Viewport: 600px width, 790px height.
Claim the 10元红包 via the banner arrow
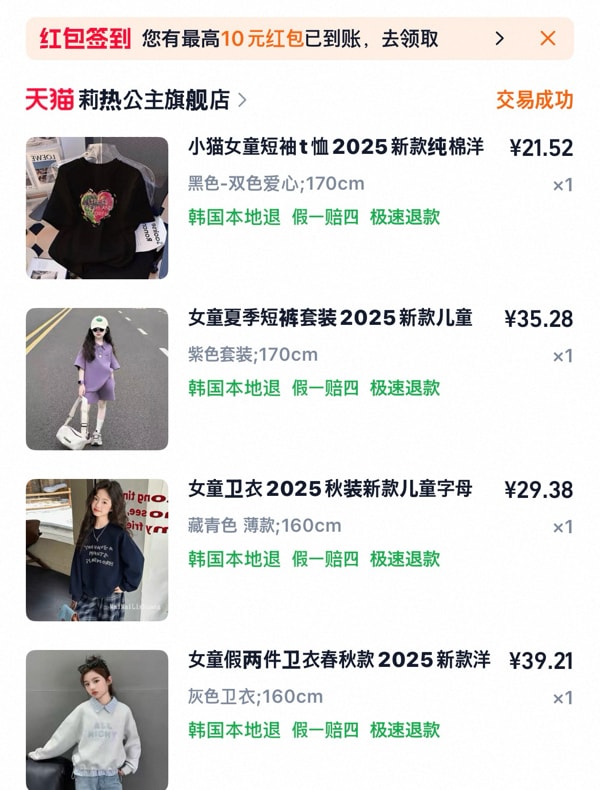(x=499, y=39)
